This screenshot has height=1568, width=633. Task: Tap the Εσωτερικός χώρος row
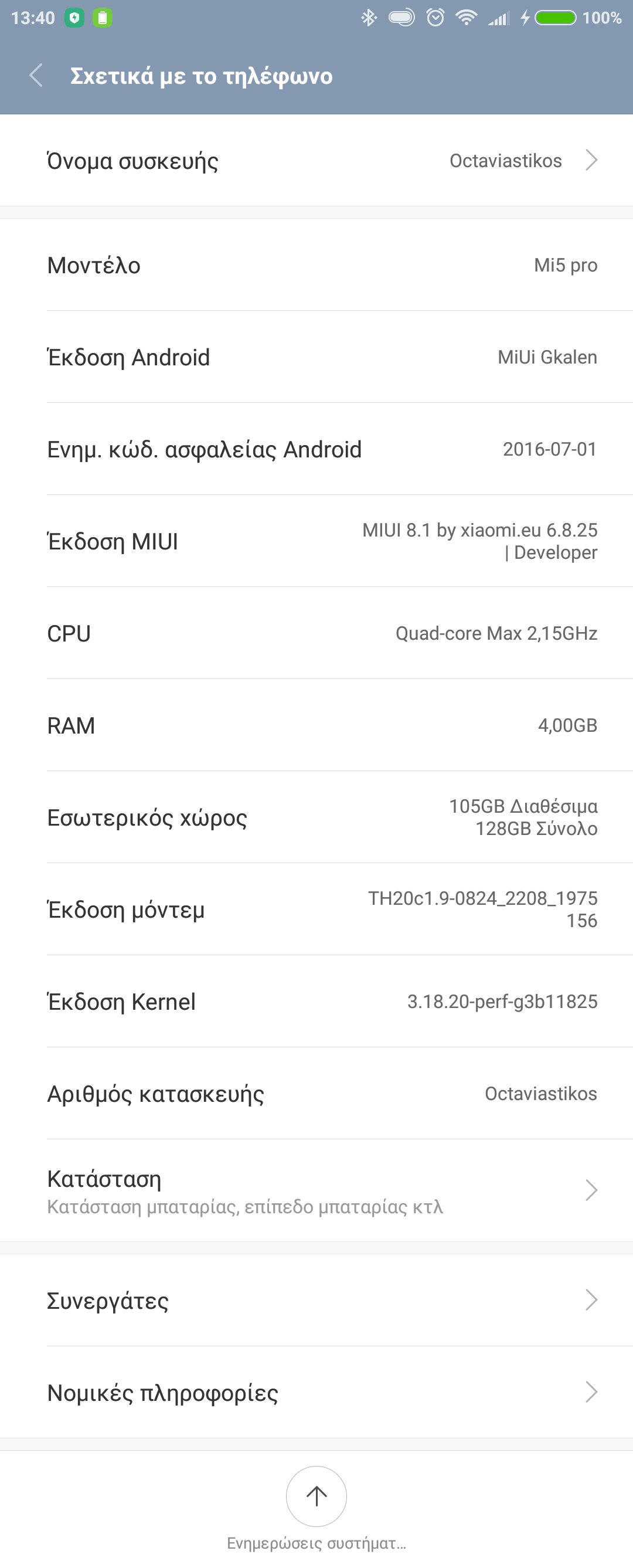point(316,817)
